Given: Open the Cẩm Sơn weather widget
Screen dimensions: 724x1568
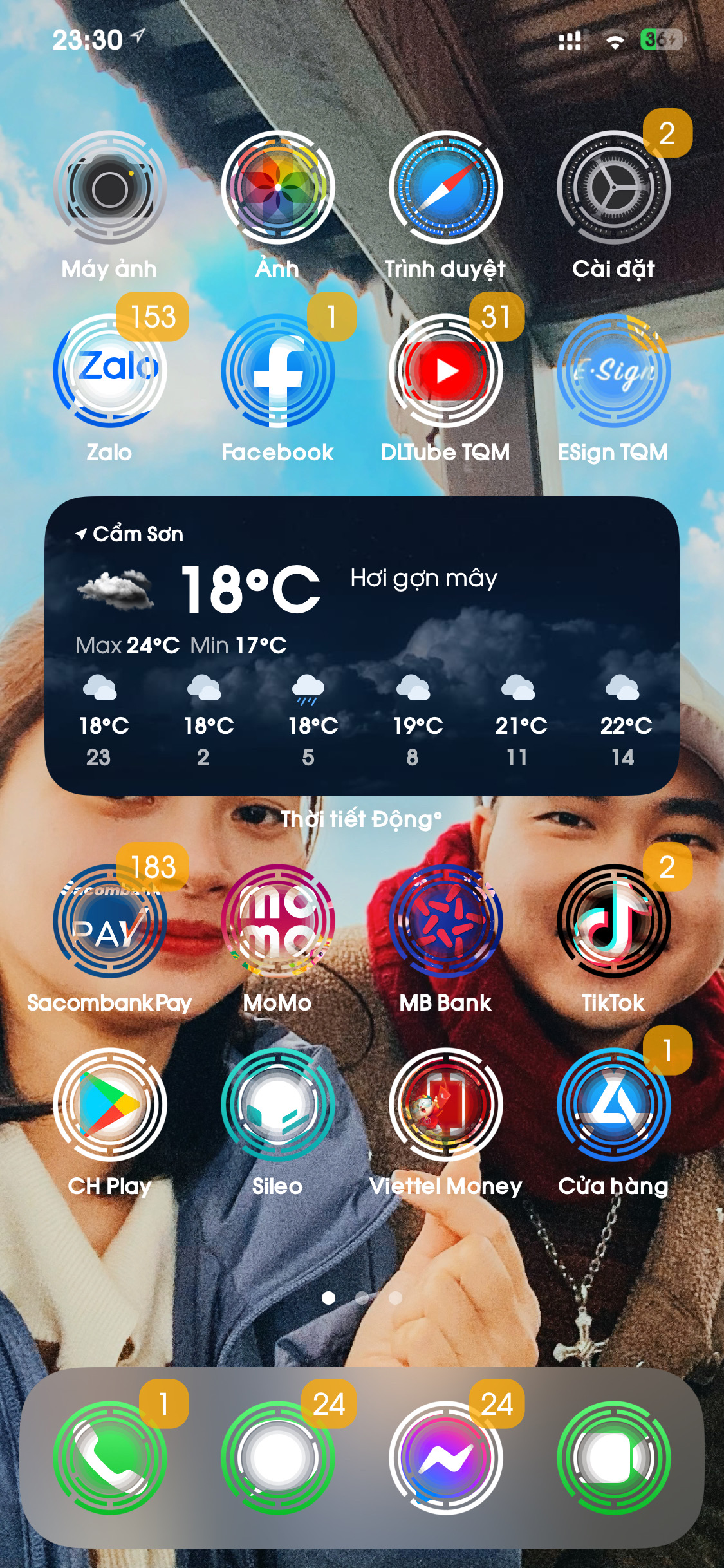Looking at the screenshot, I should point(362,645).
